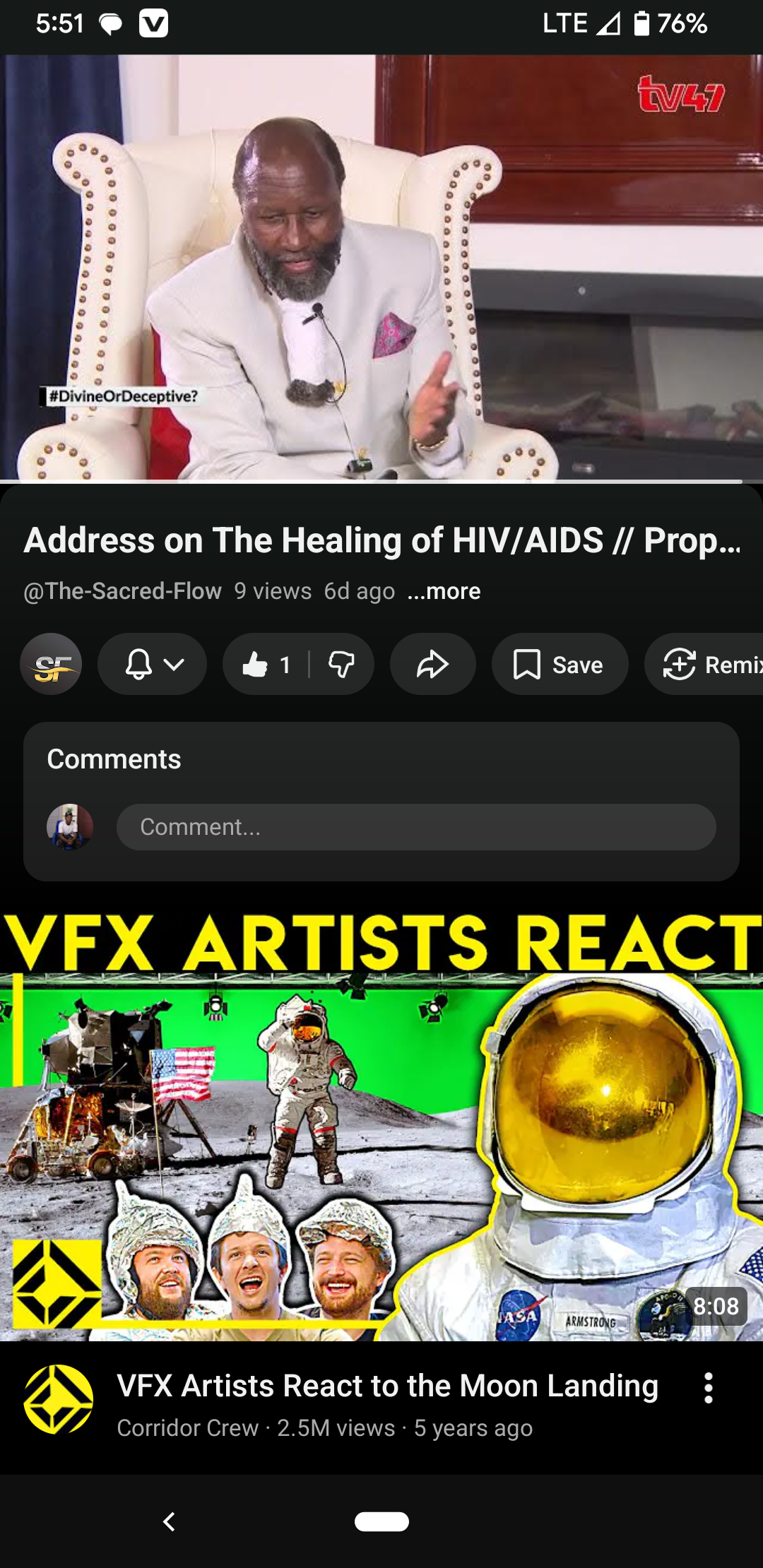Open The-Sacred-Flow channel avatar
The height and width of the screenshot is (1568, 763).
point(51,664)
